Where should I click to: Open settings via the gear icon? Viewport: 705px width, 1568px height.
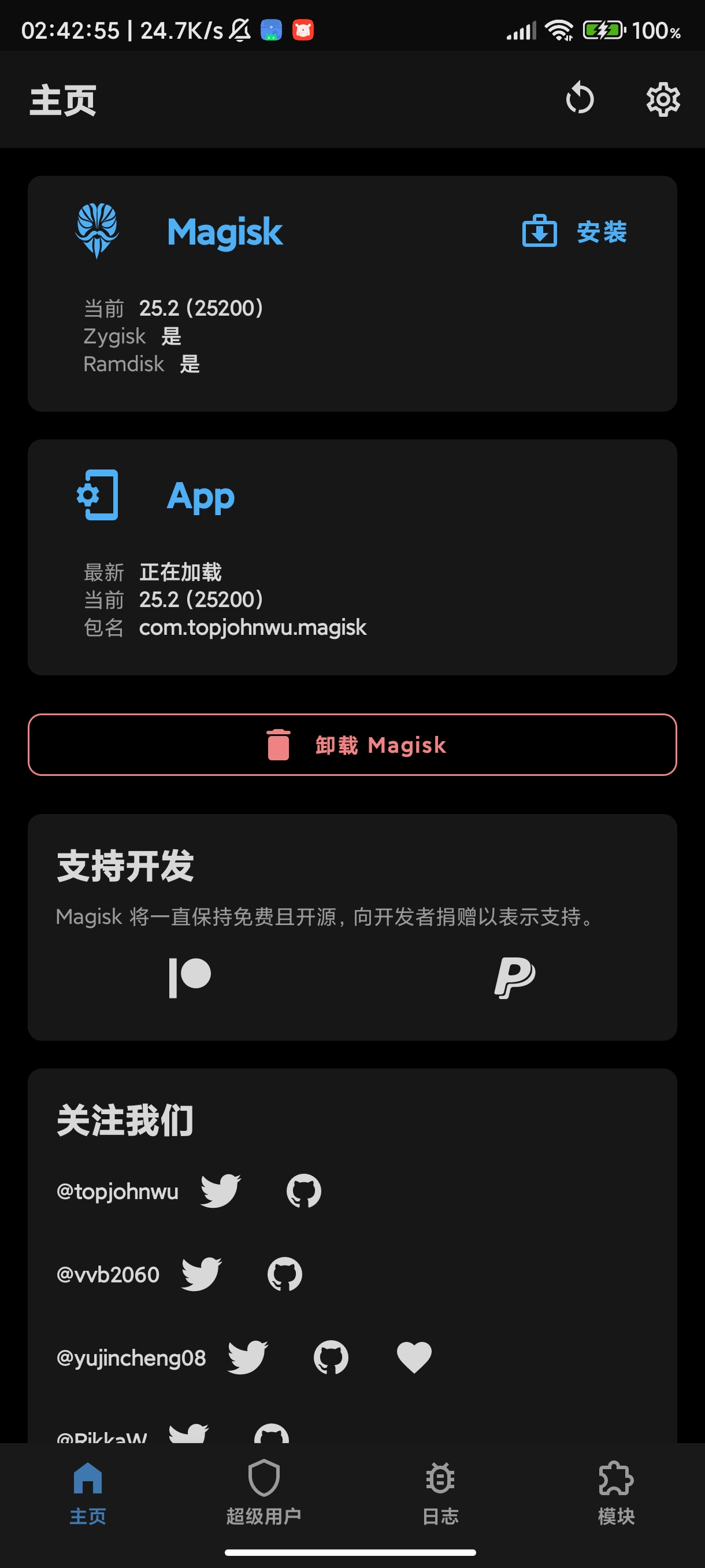coord(662,99)
